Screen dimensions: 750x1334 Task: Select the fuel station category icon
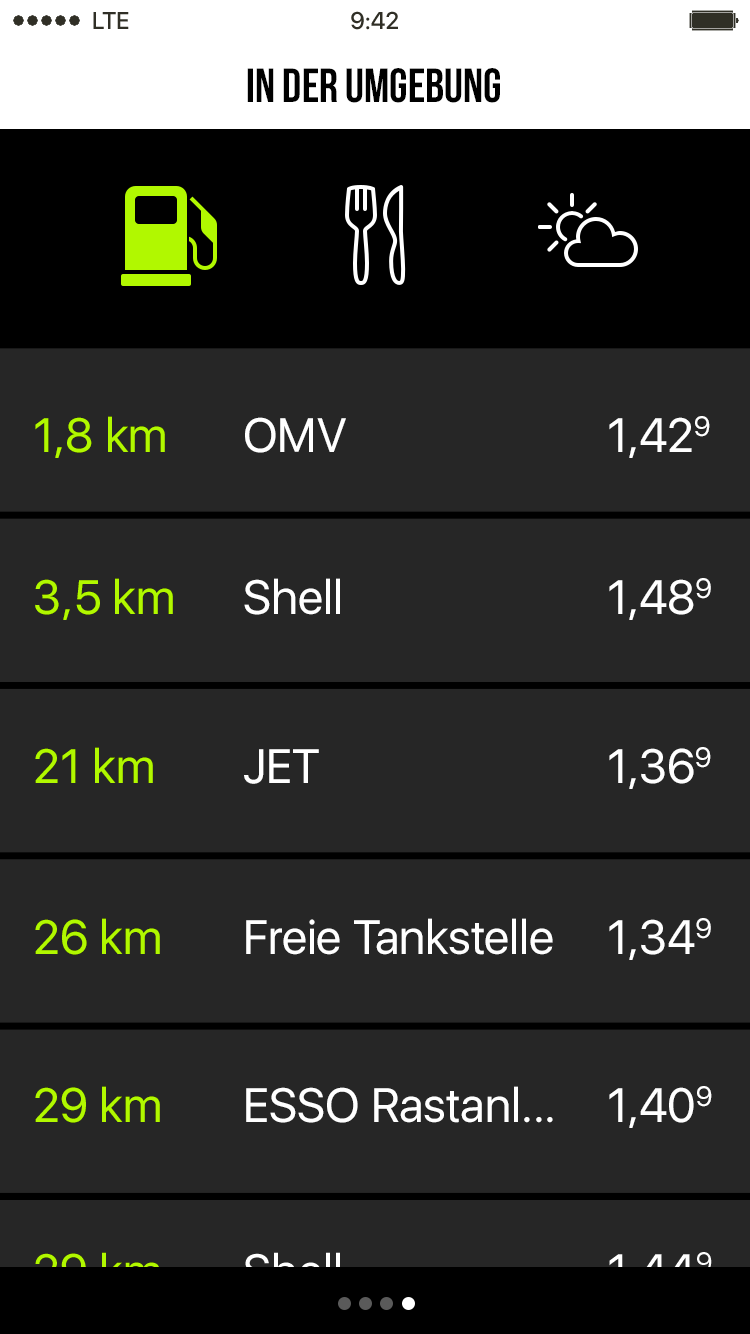tap(169, 236)
